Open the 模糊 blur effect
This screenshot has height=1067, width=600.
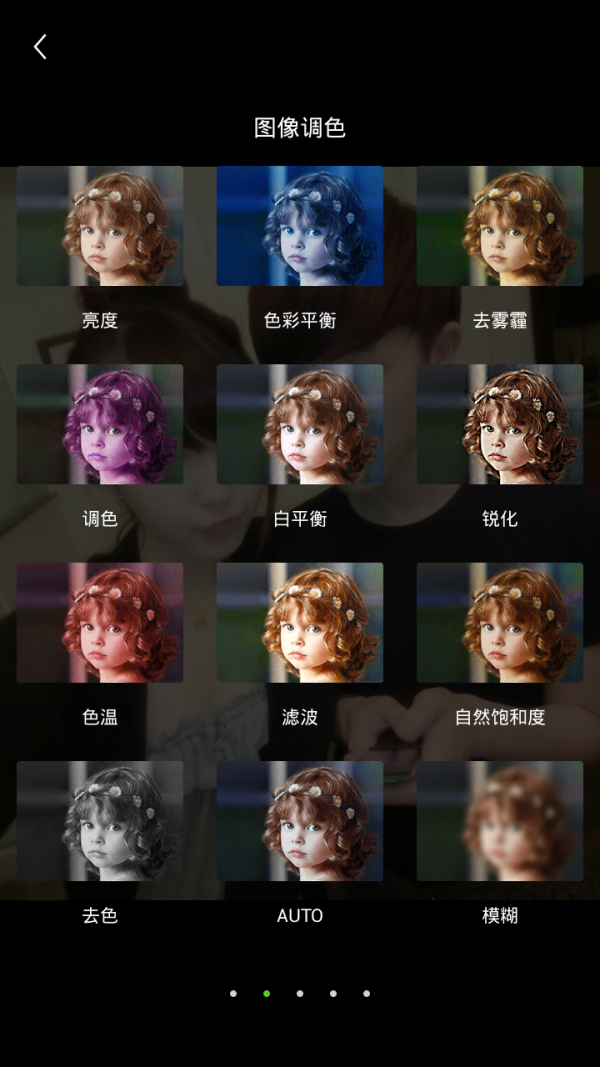point(500,821)
